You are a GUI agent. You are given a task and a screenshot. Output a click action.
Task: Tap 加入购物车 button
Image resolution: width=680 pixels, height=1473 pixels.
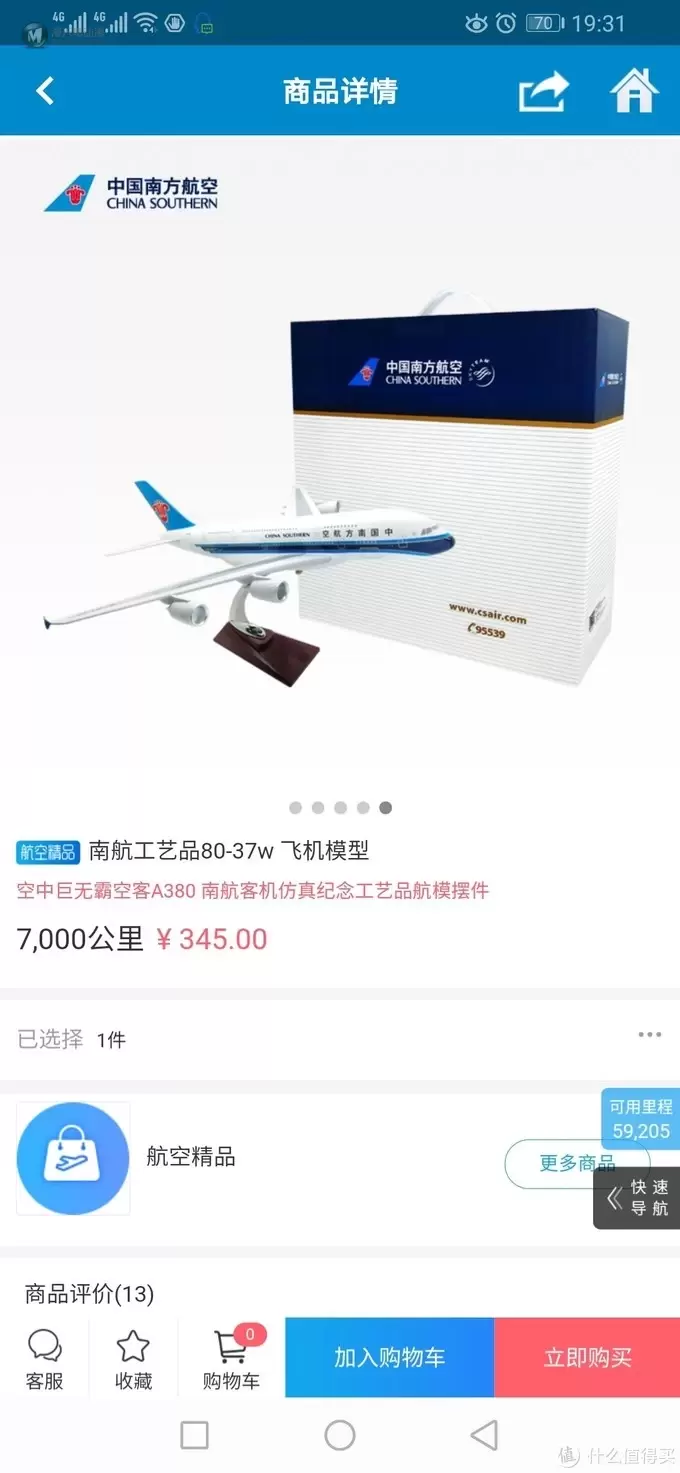pyautogui.click(x=389, y=1357)
